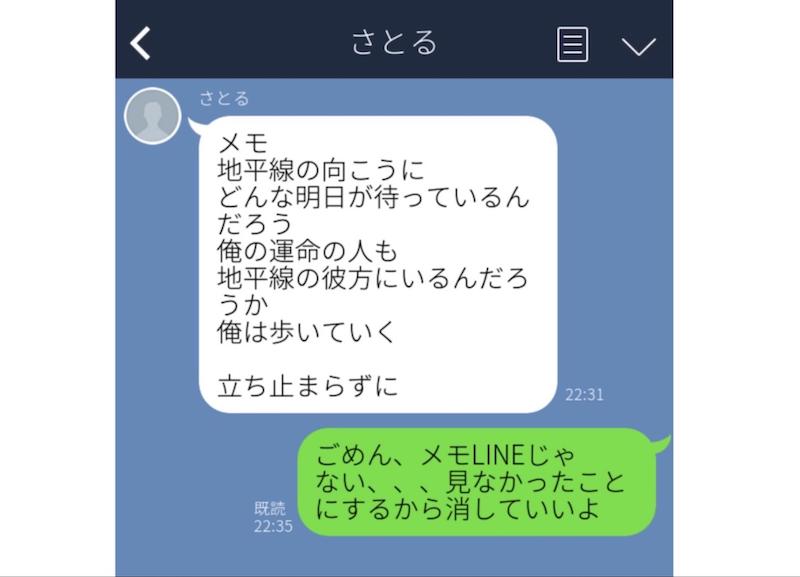This screenshot has width=800, height=577.
Task: Expand the chat menu chevron
Action: [x=638, y=46]
